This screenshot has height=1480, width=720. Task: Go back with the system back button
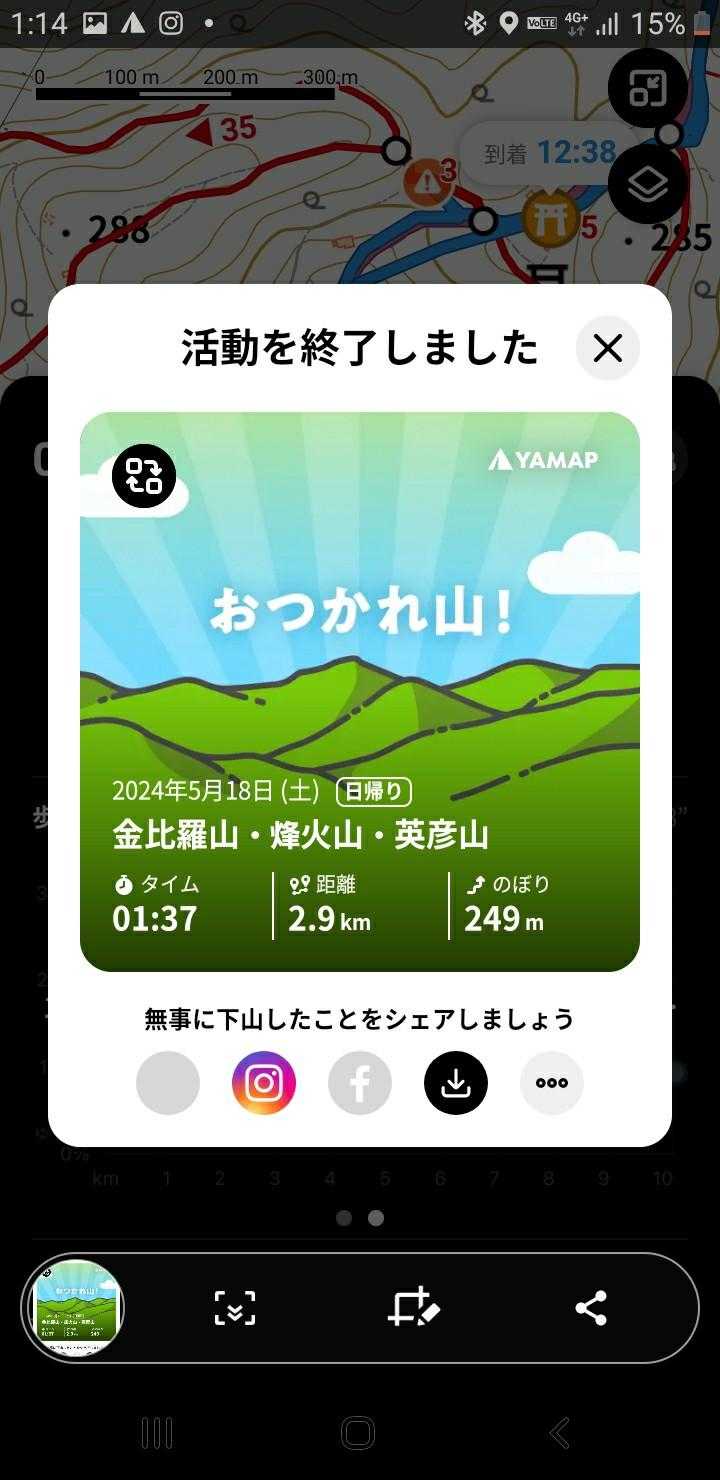(560, 1433)
